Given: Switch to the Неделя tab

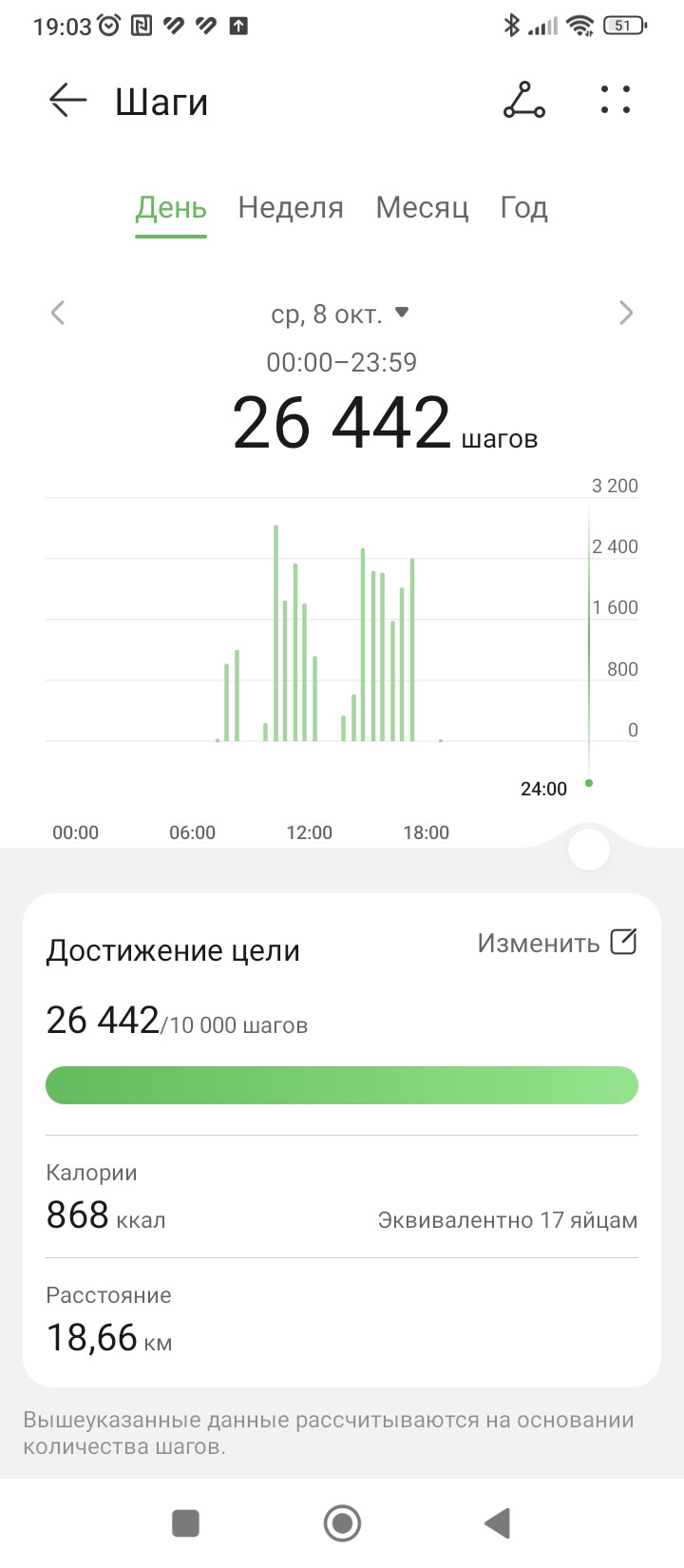Looking at the screenshot, I should tap(291, 207).
